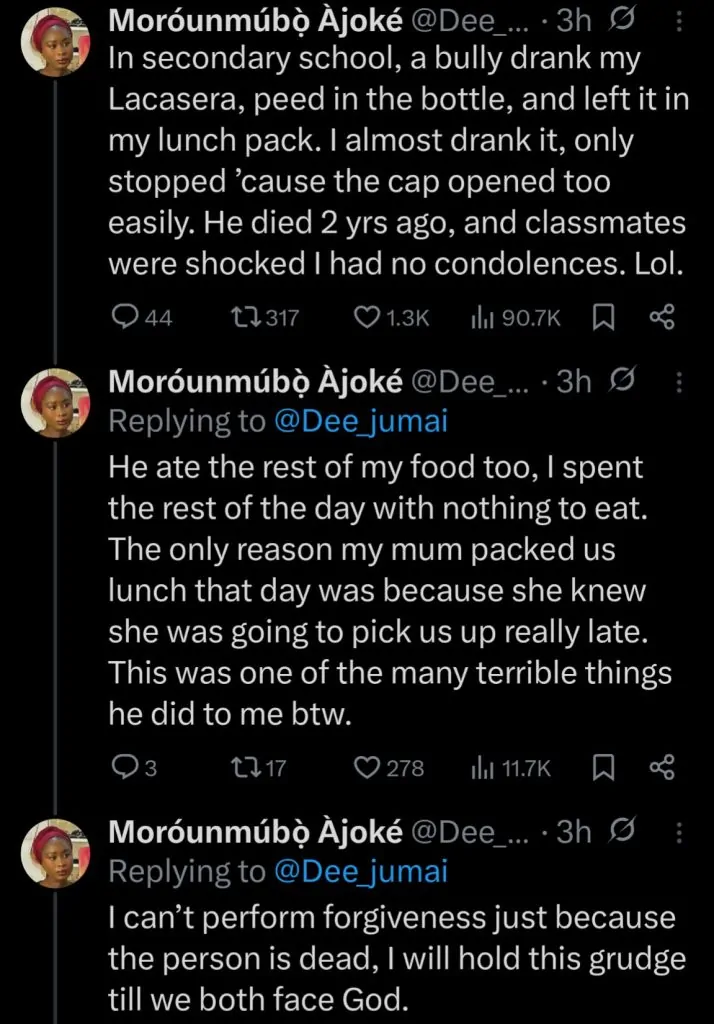Like the tweet with 1.3K likes
The image size is (714, 1024).
click(367, 318)
